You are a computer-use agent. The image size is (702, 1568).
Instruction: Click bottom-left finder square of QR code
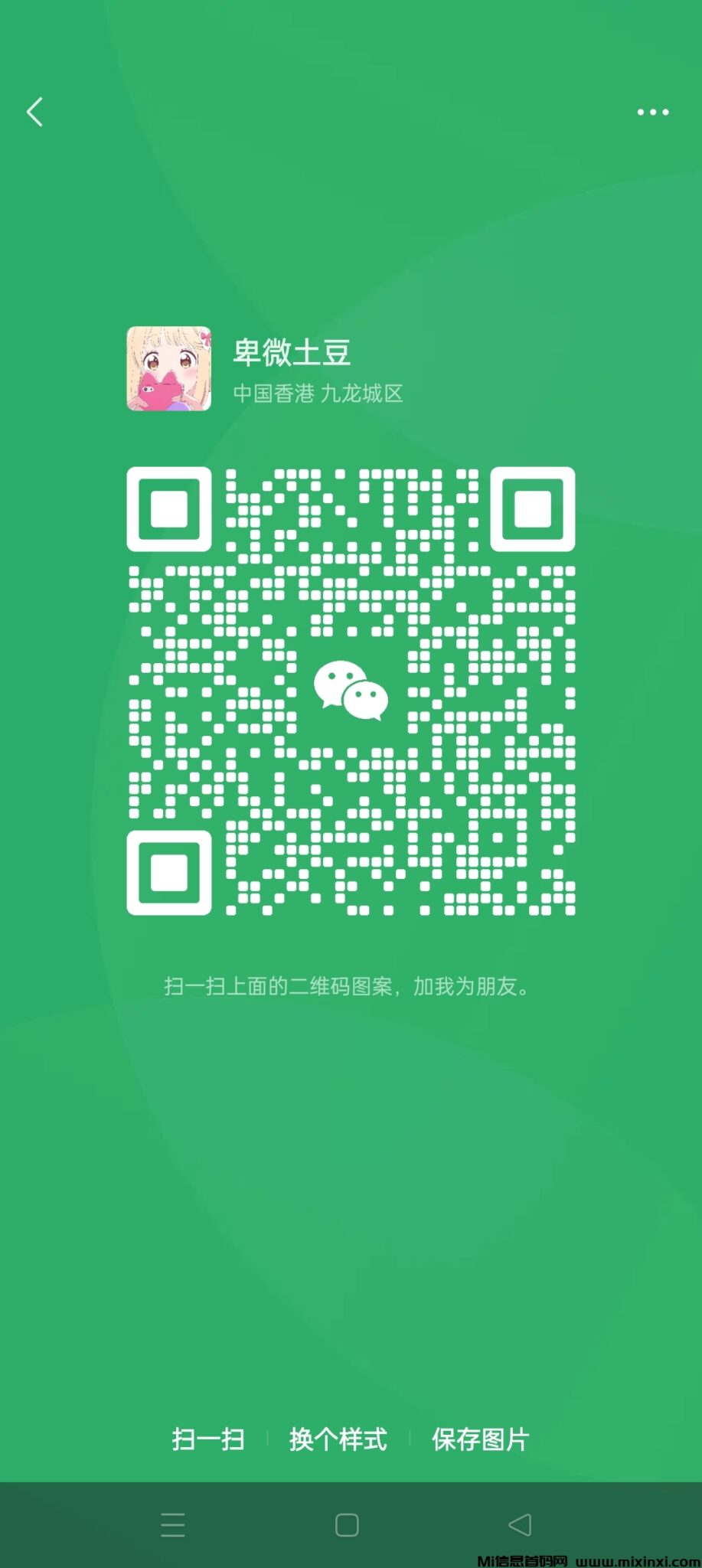coord(169,873)
